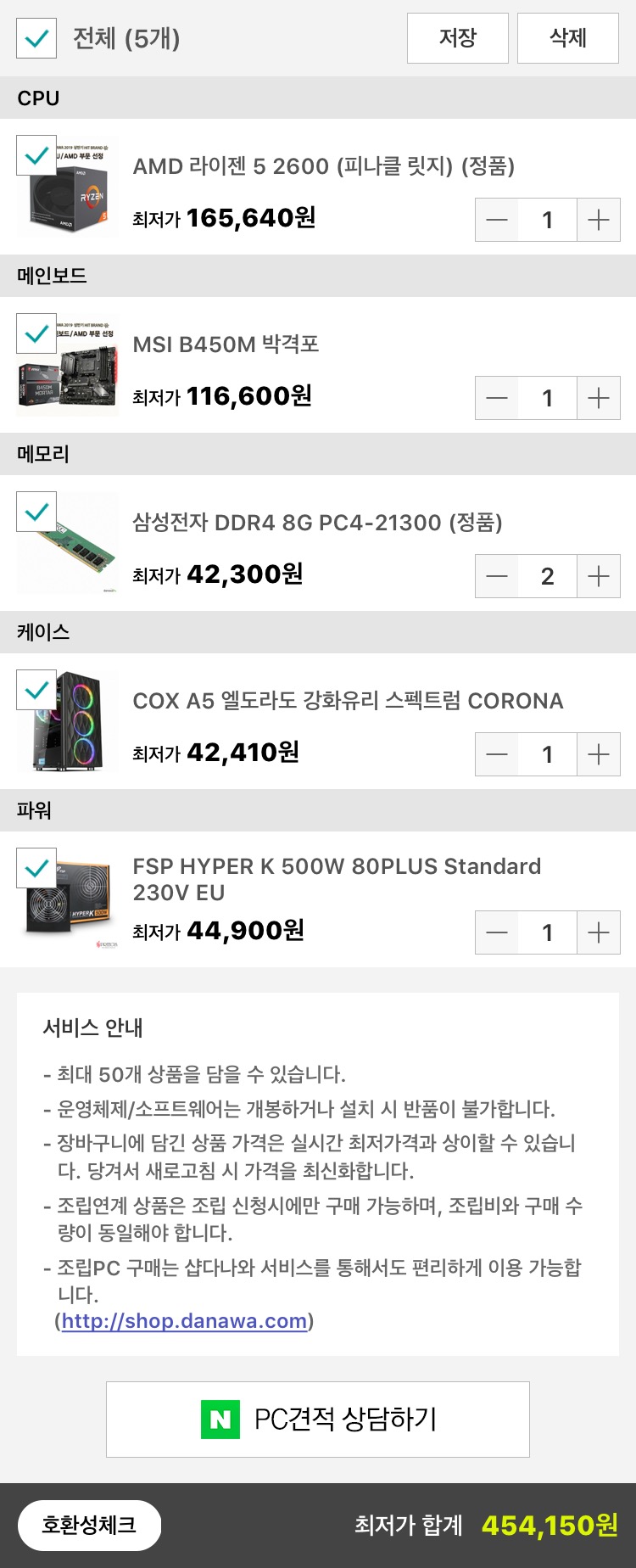Uncheck the AMD 라이젠 5 2600 checkbox
This screenshot has height=1568, width=636.
coord(36,156)
